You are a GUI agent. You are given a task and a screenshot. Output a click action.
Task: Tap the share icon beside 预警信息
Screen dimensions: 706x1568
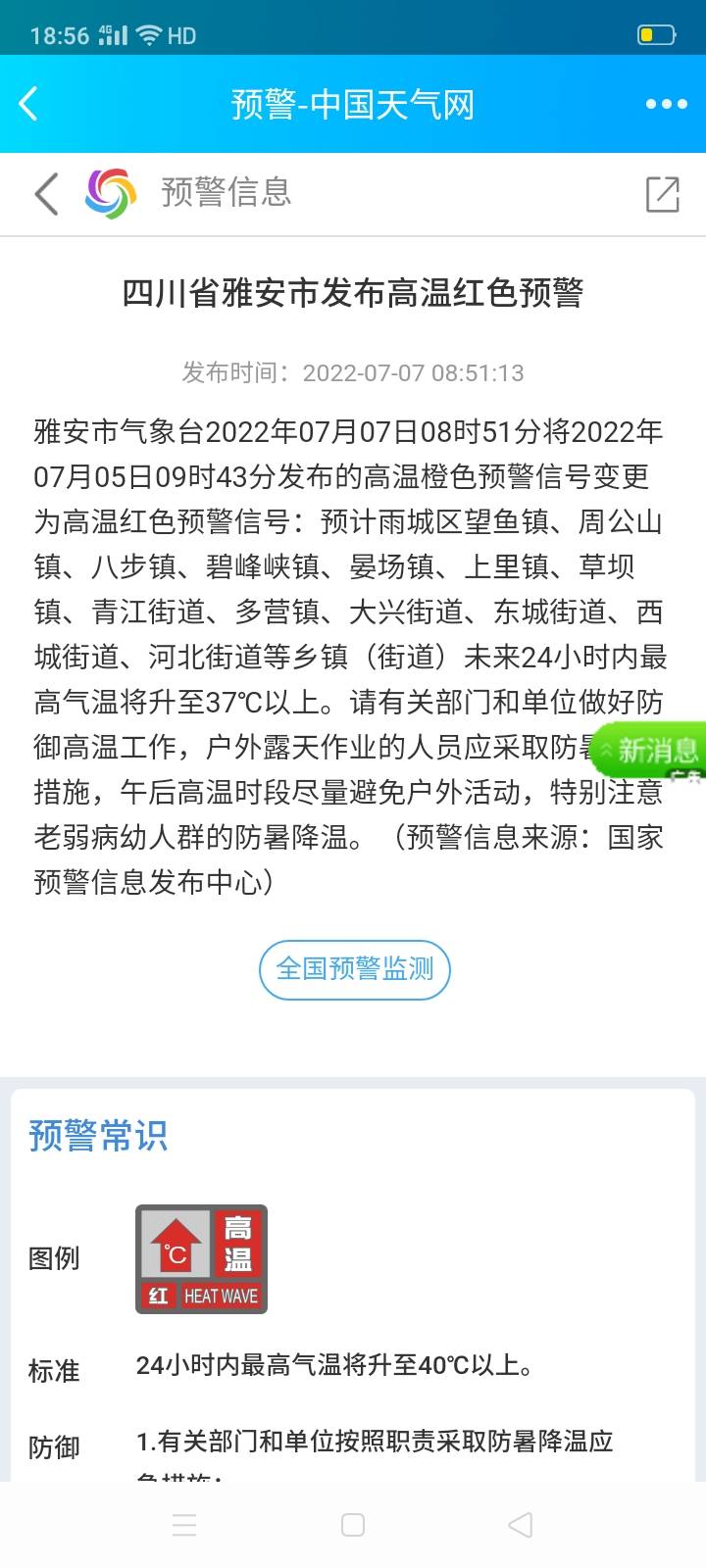coord(663,194)
